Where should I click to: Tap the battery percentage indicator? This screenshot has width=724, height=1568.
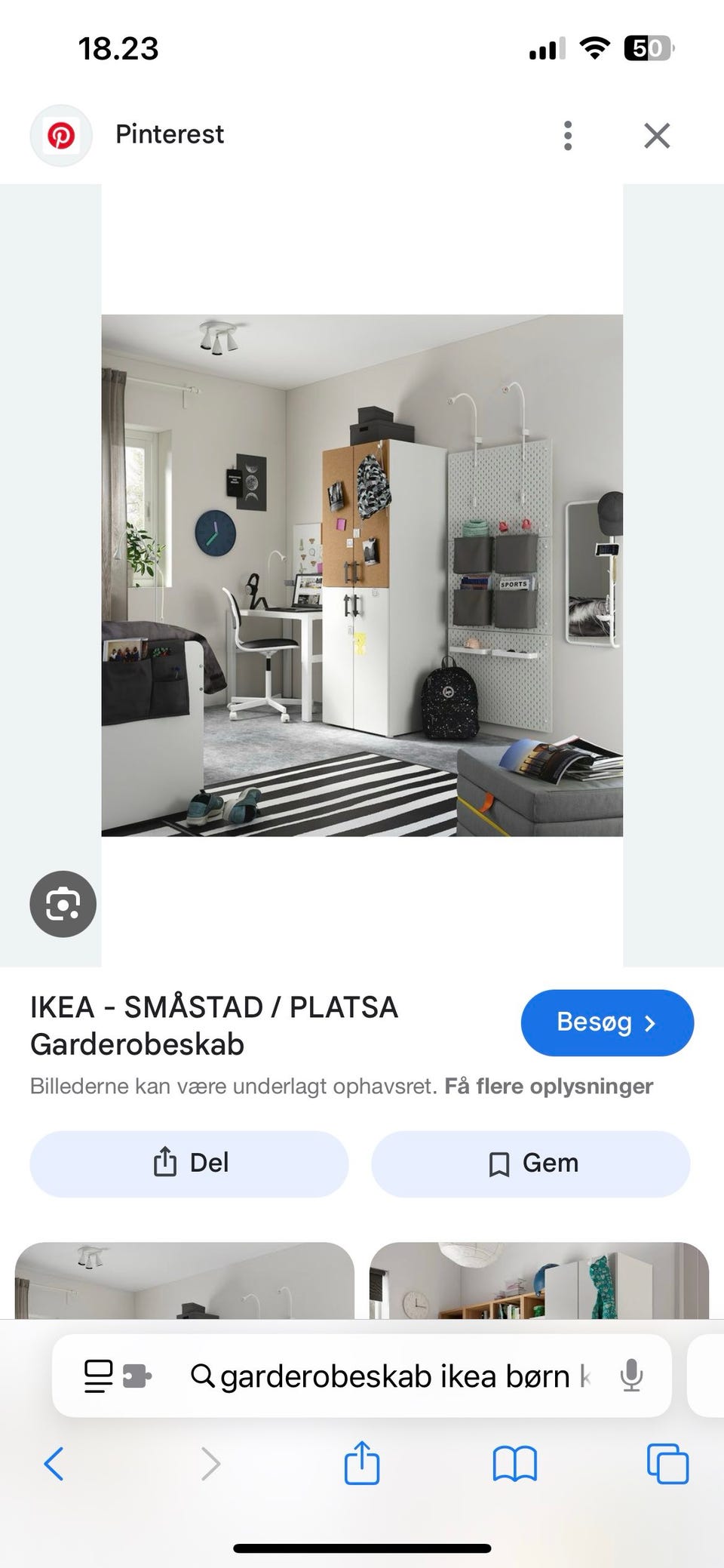646,48
